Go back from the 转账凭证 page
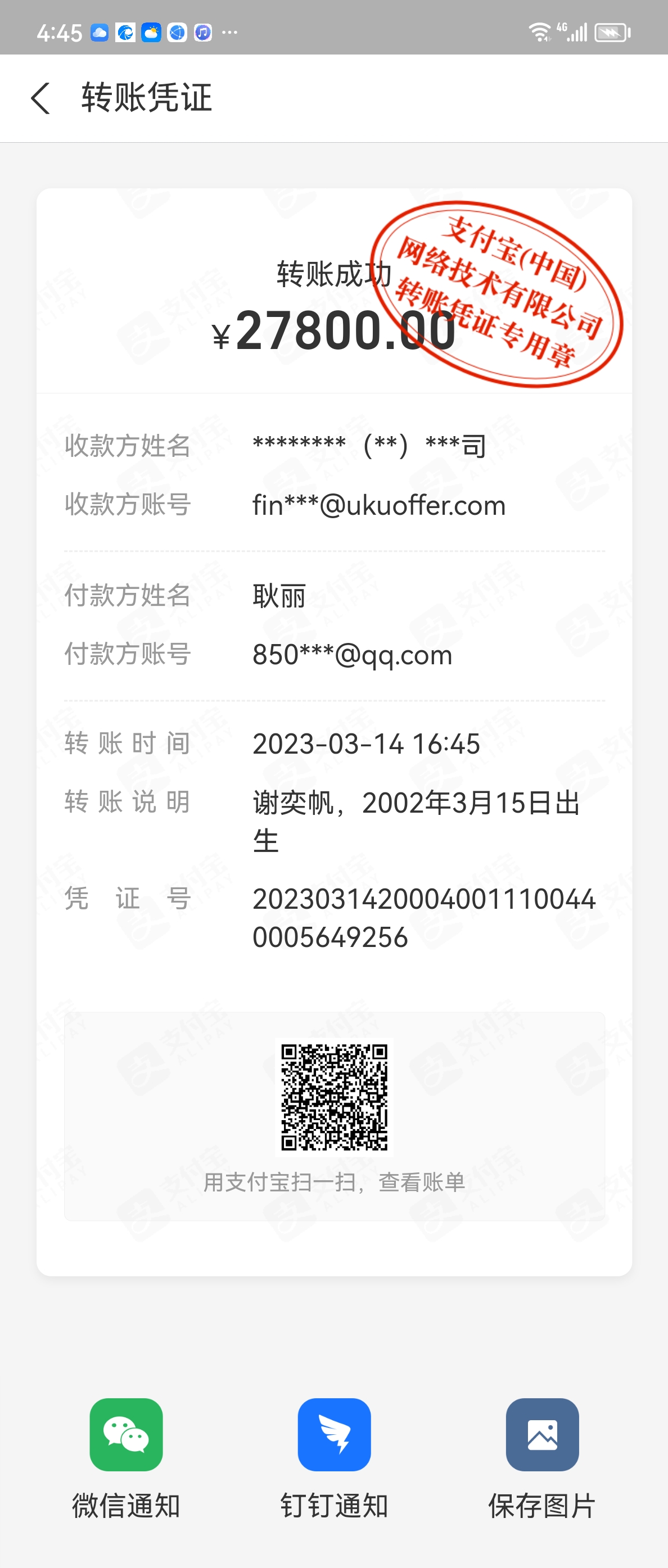668x1568 pixels. [x=40, y=98]
